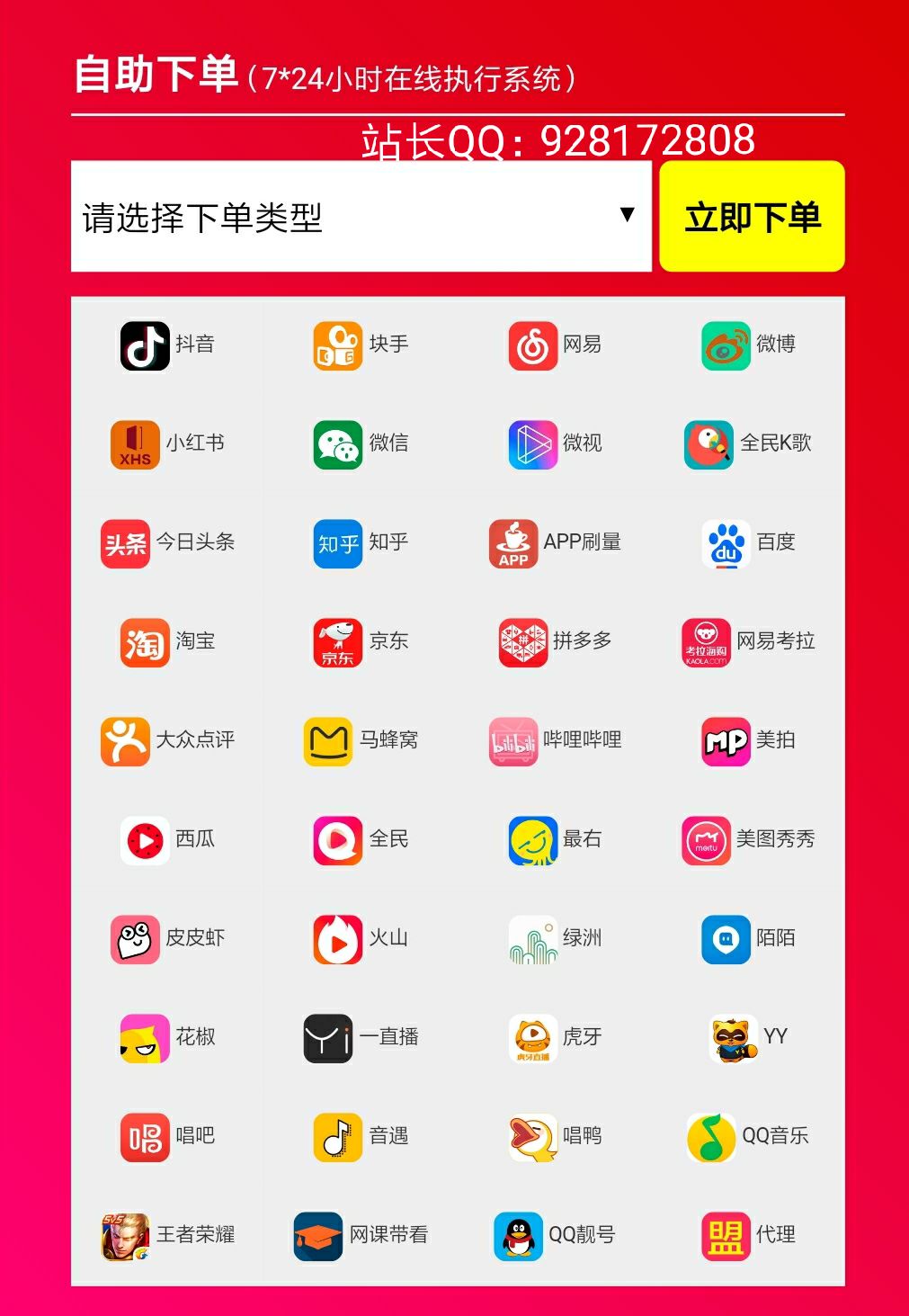The width and height of the screenshot is (909, 1316).
Task: Select 今日头条 from the grid
Action: tap(167, 543)
